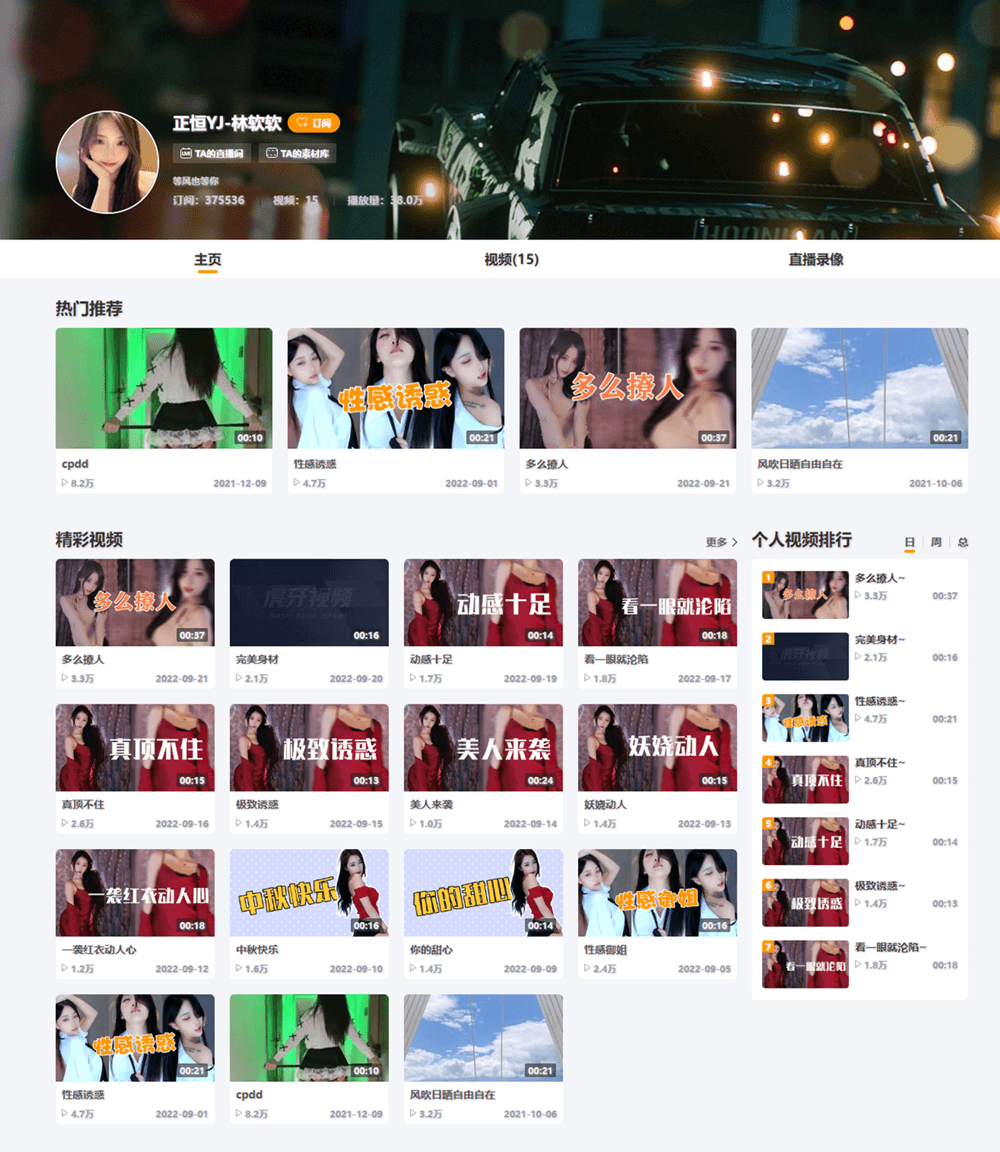This screenshot has width=1000, height=1152.
Task: Open the 完美身材 video in 精彩视频
Action: click(309, 602)
